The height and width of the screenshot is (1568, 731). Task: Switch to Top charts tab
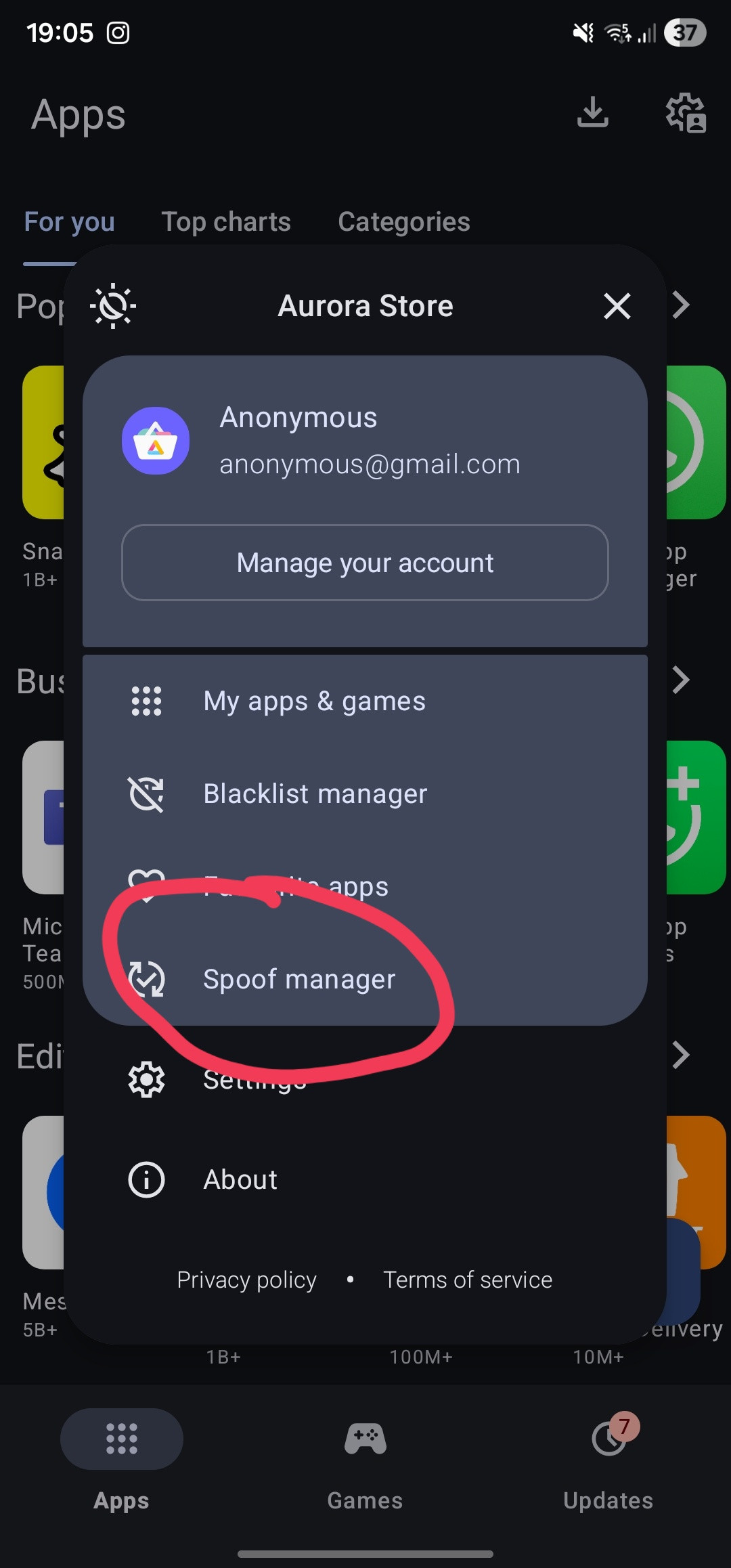click(226, 222)
